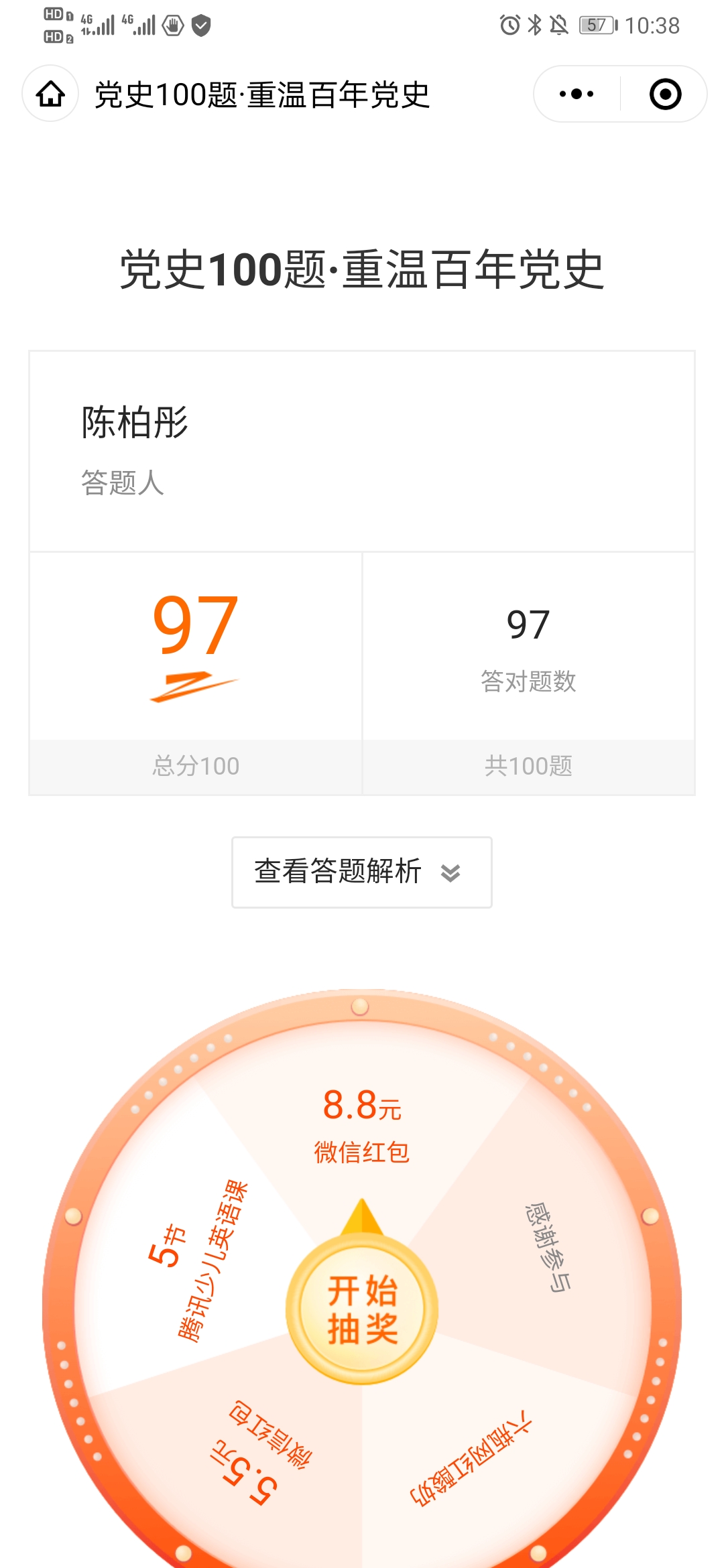
Task: Open the three-dot more menu
Action: point(577,94)
